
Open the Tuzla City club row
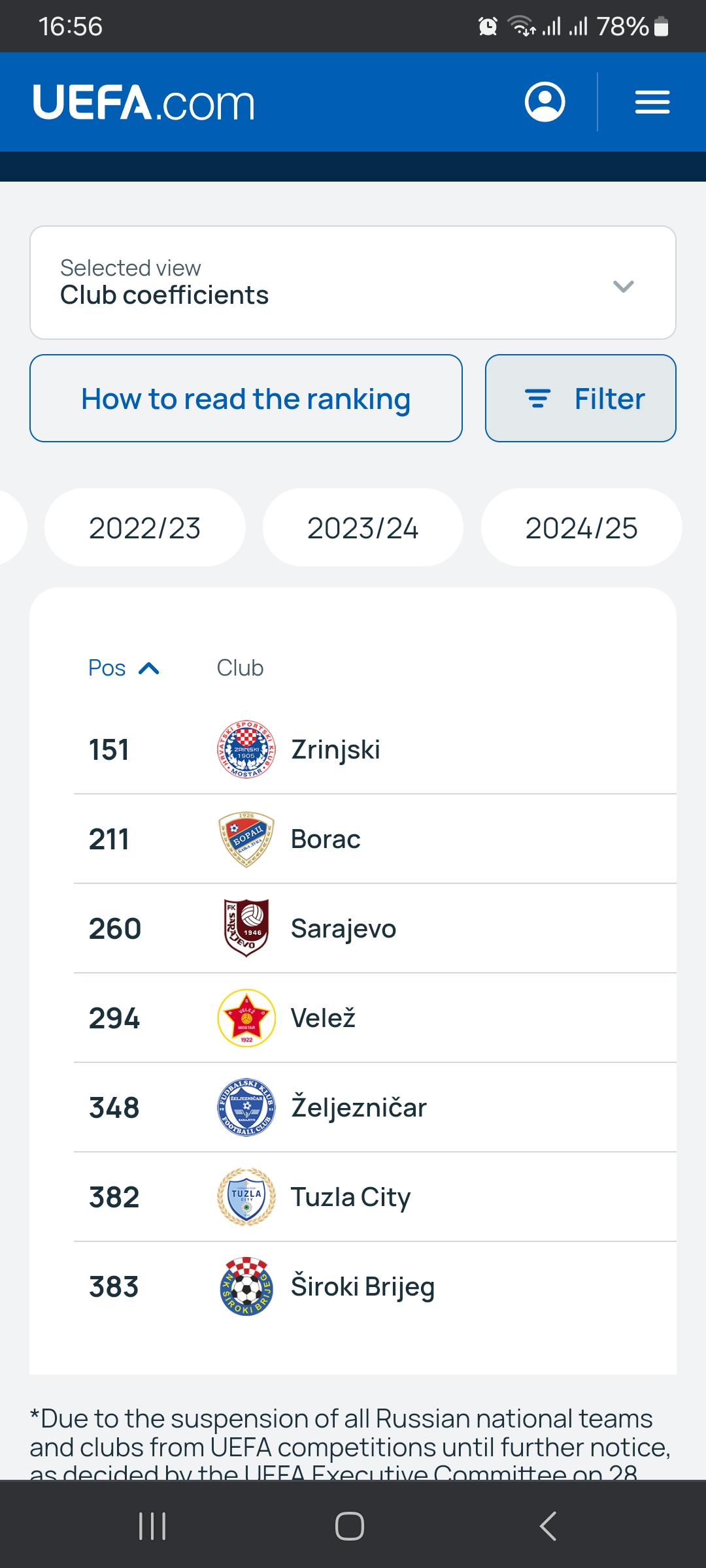(x=375, y=1197)
